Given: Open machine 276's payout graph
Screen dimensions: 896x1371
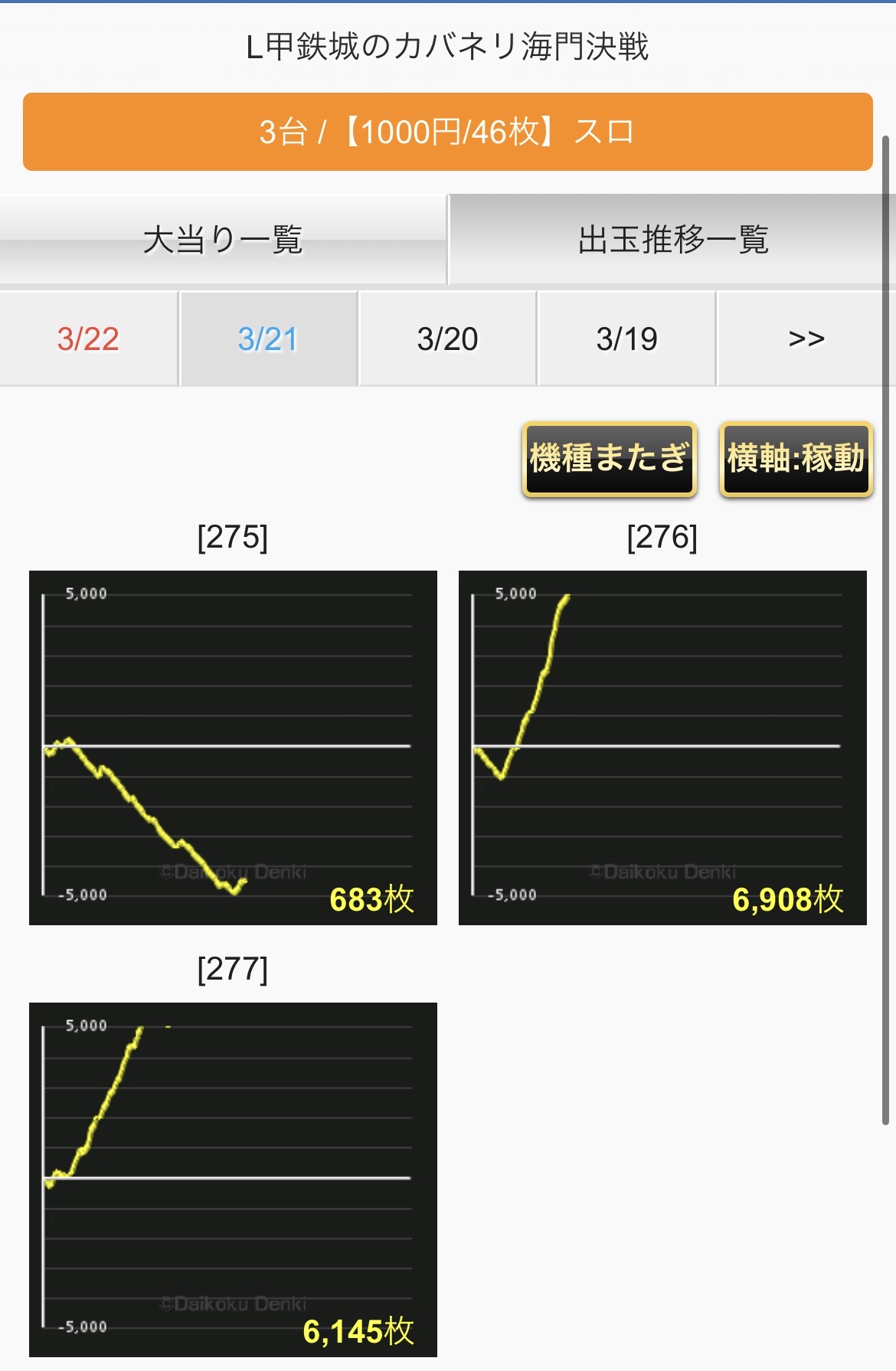Looking at the screenshot, I should tap(662, 748).
